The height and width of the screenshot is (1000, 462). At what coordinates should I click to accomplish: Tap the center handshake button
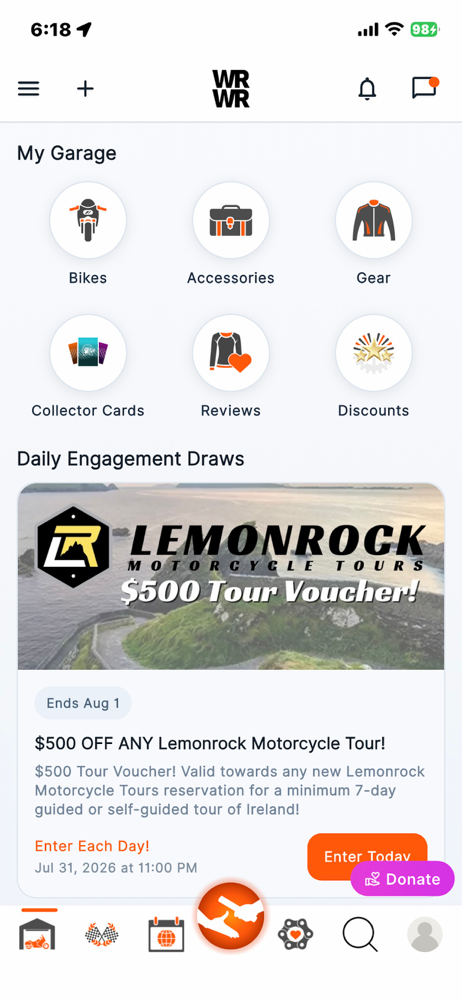230,916
